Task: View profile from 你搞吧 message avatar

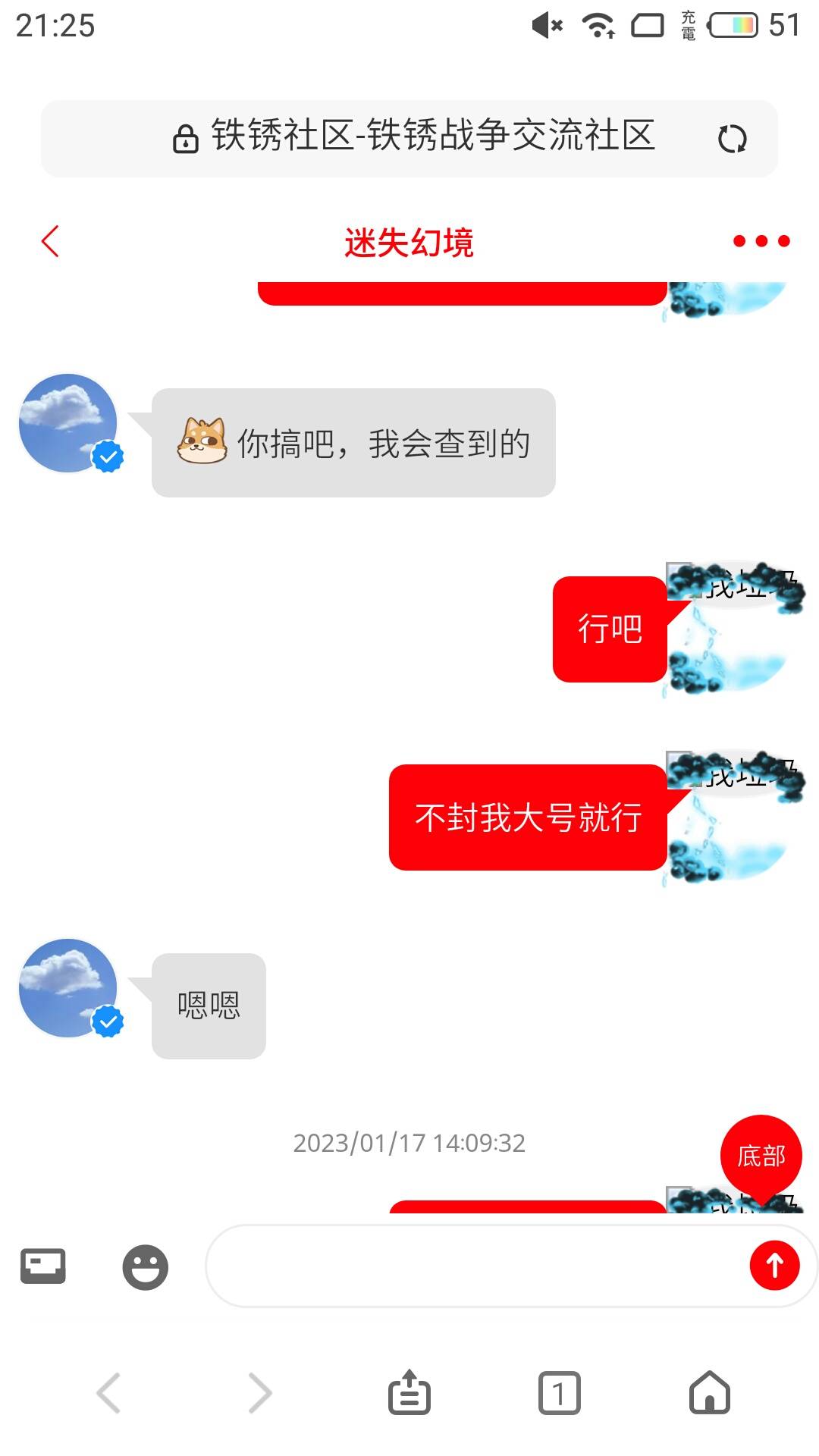Action: coord(68,423)
